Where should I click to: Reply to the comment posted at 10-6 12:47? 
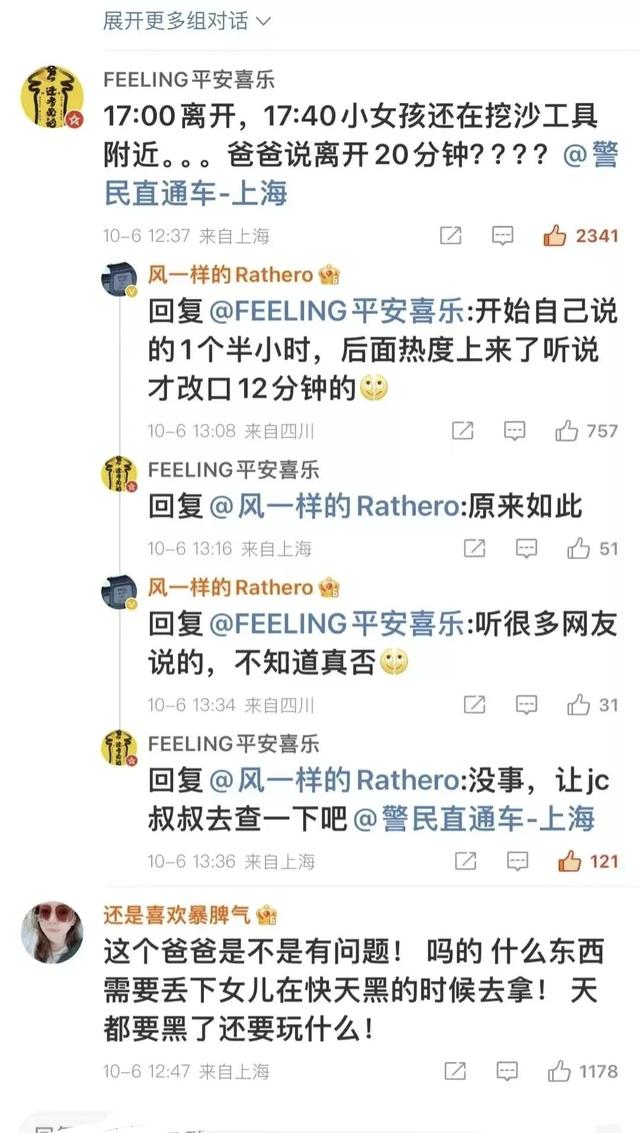point(507,1071)
